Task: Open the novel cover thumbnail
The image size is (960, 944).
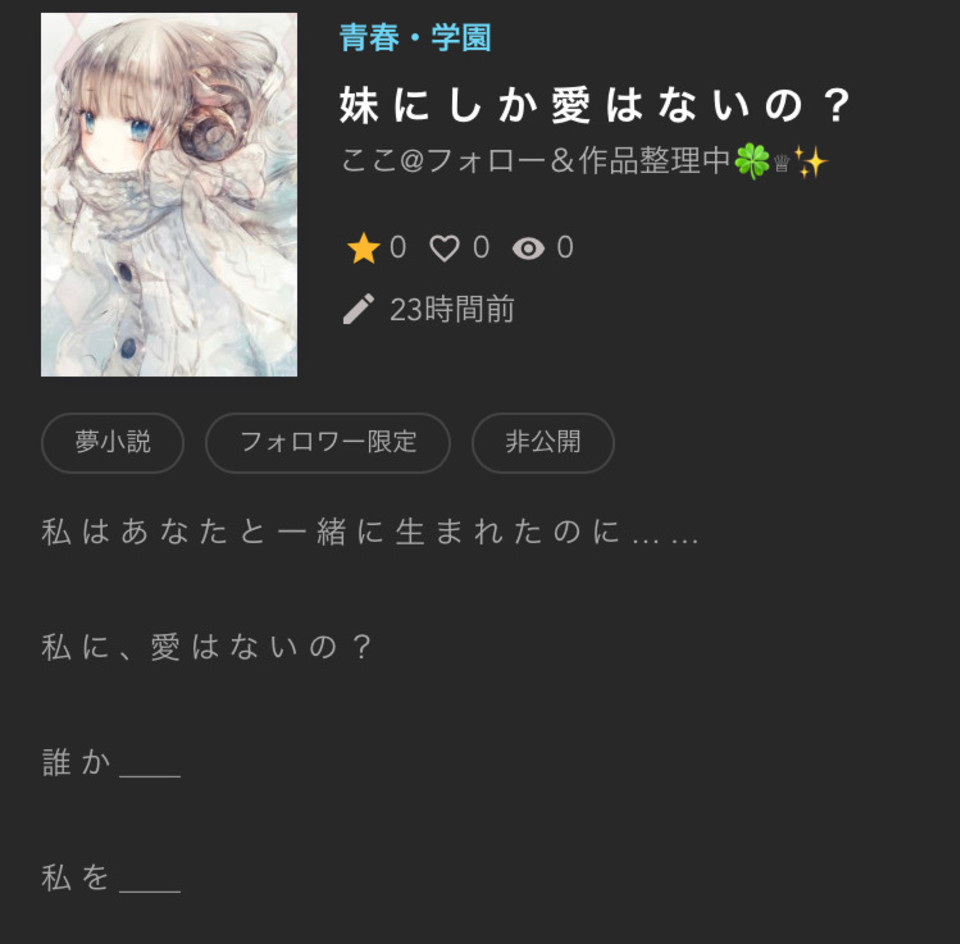Action: [168, 194]
